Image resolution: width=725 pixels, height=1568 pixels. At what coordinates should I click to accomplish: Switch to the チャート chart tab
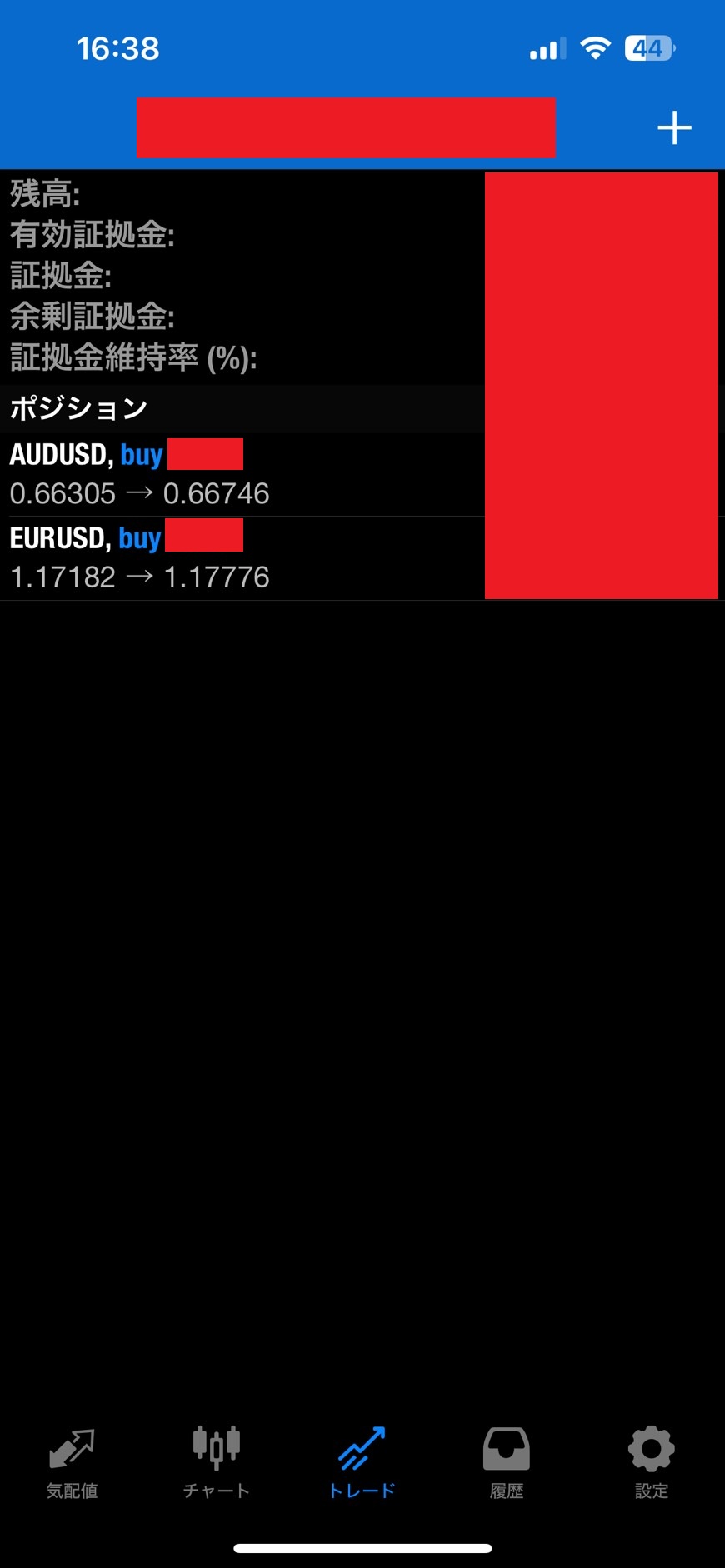point(217,1463)
